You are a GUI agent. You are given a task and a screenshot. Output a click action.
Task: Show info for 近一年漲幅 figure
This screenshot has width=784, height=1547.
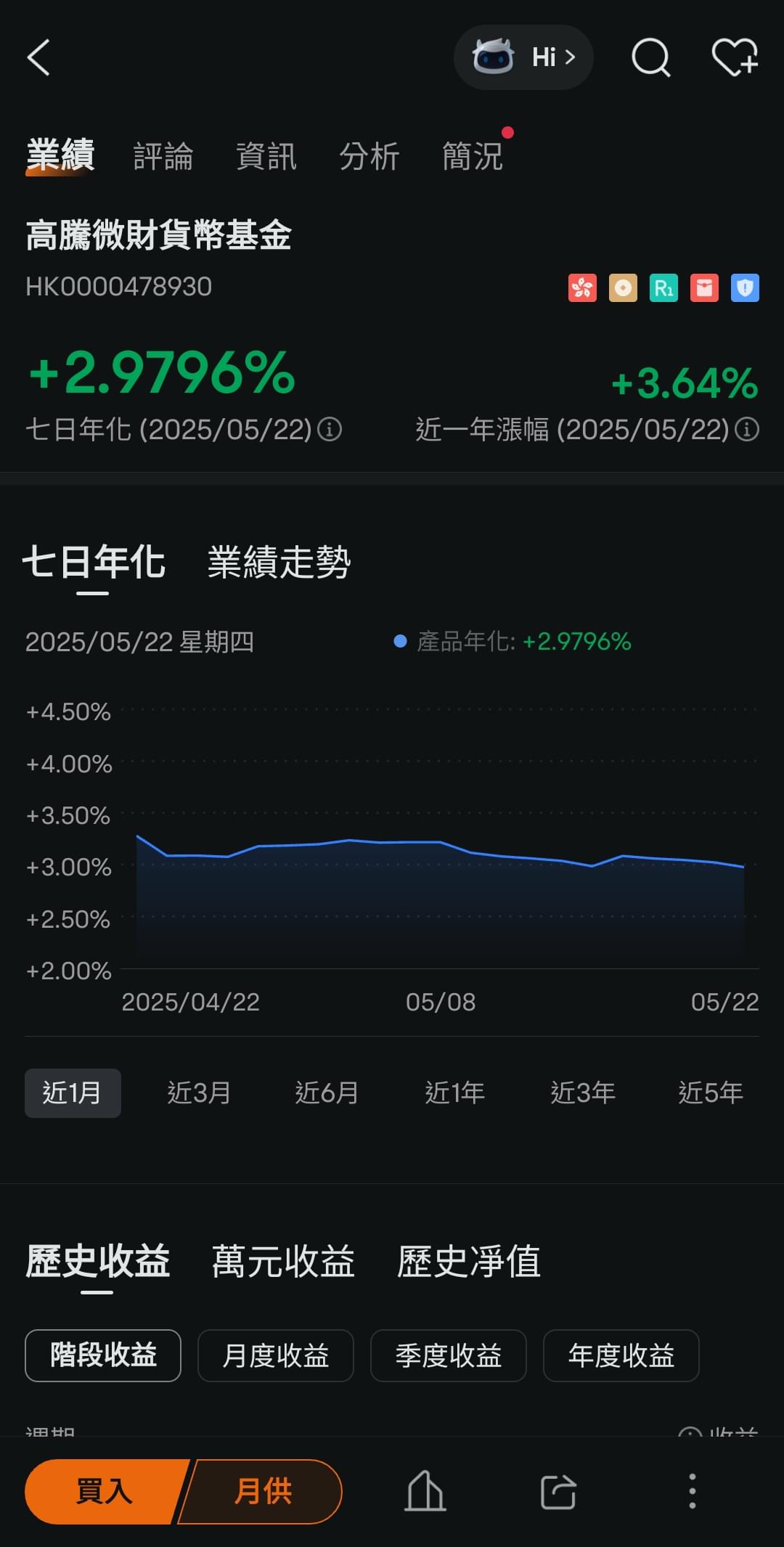pos(747,430)
